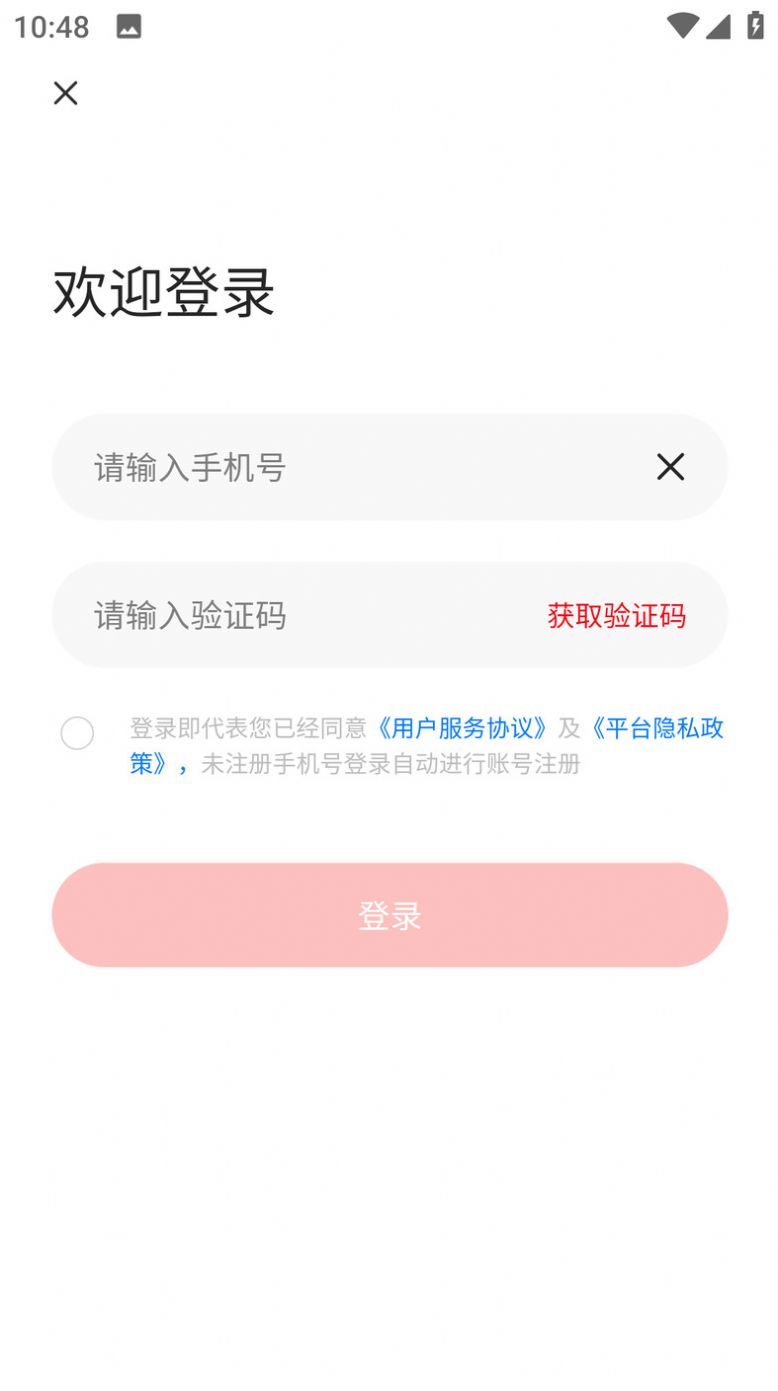This screenshot has width=778, height=1391.
Task: Click the 请输入手机号 phone input field
Action: click(300, 467)
